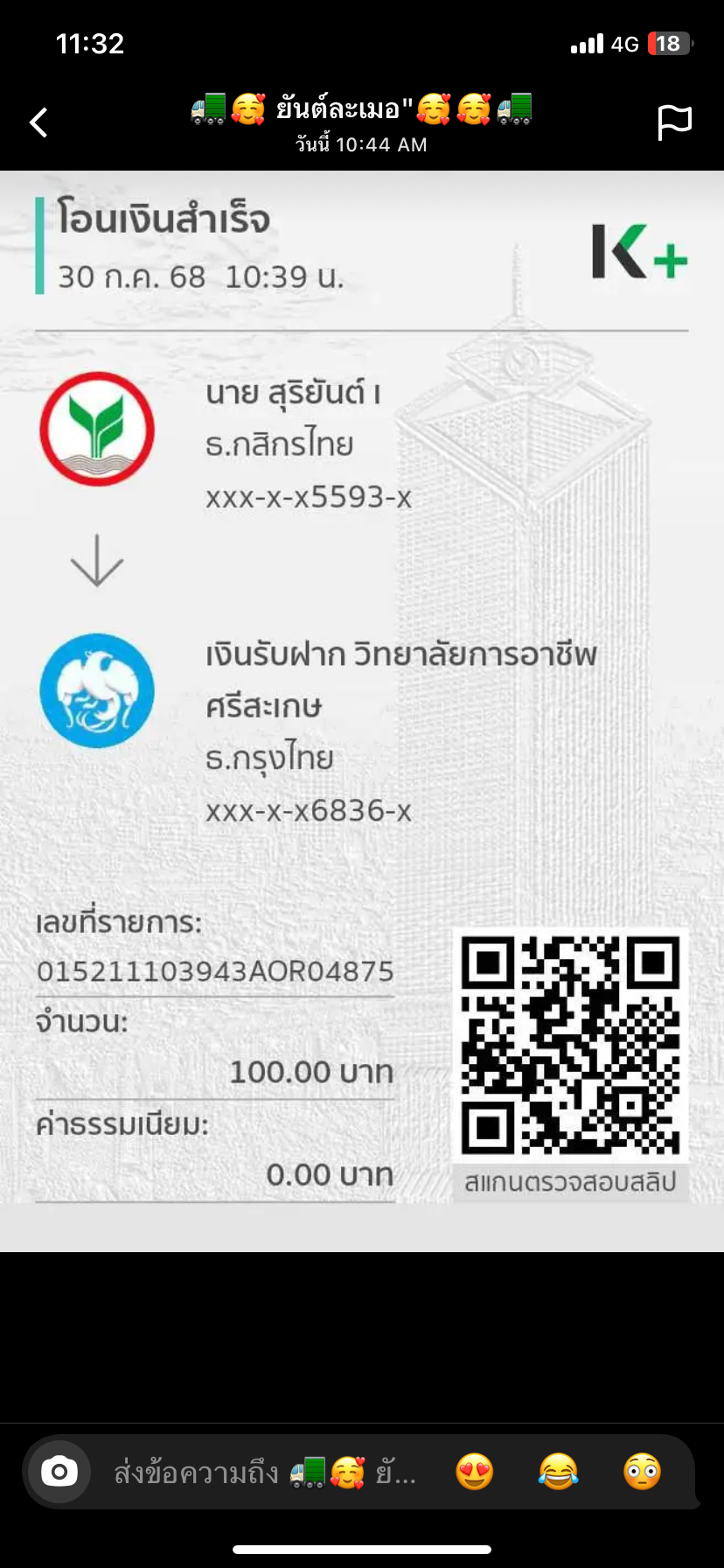724x1568 pixels.
Task: Tap the message reply field
Action: 265,1473
